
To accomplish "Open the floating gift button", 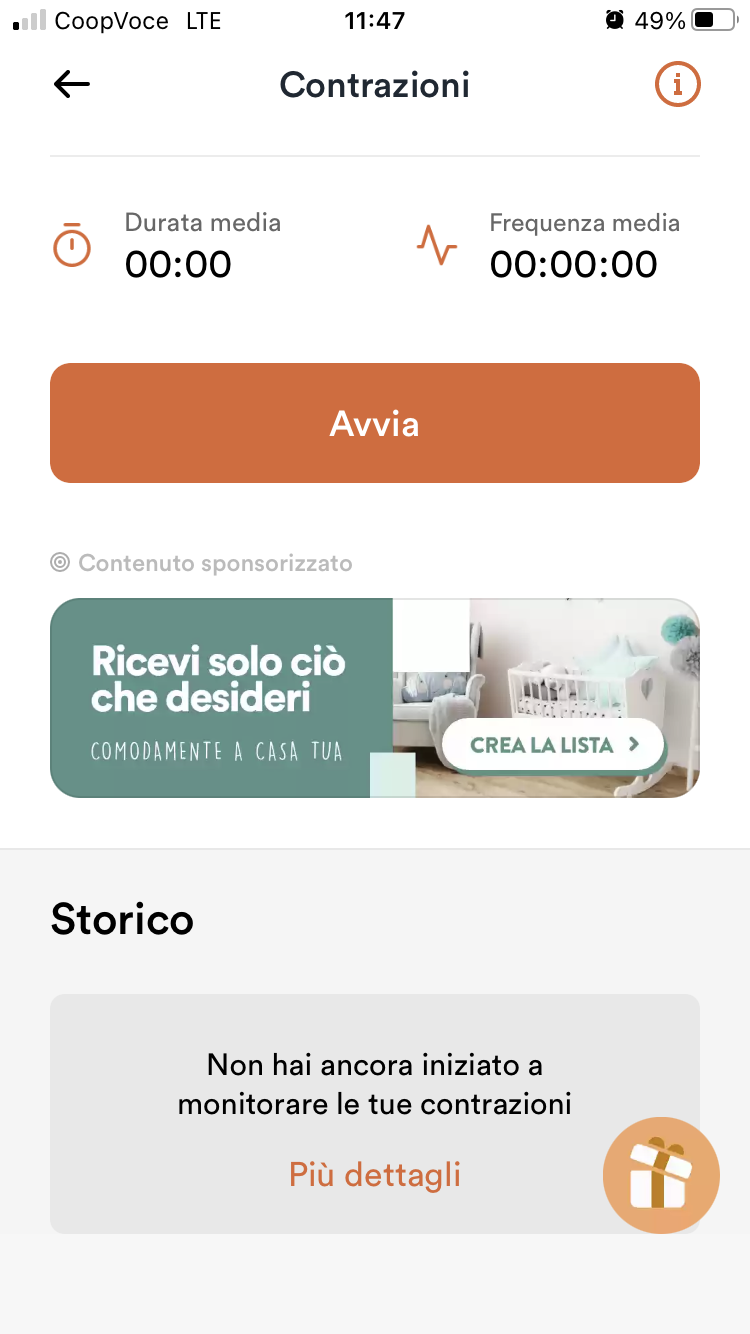I will click(661, 1175).
